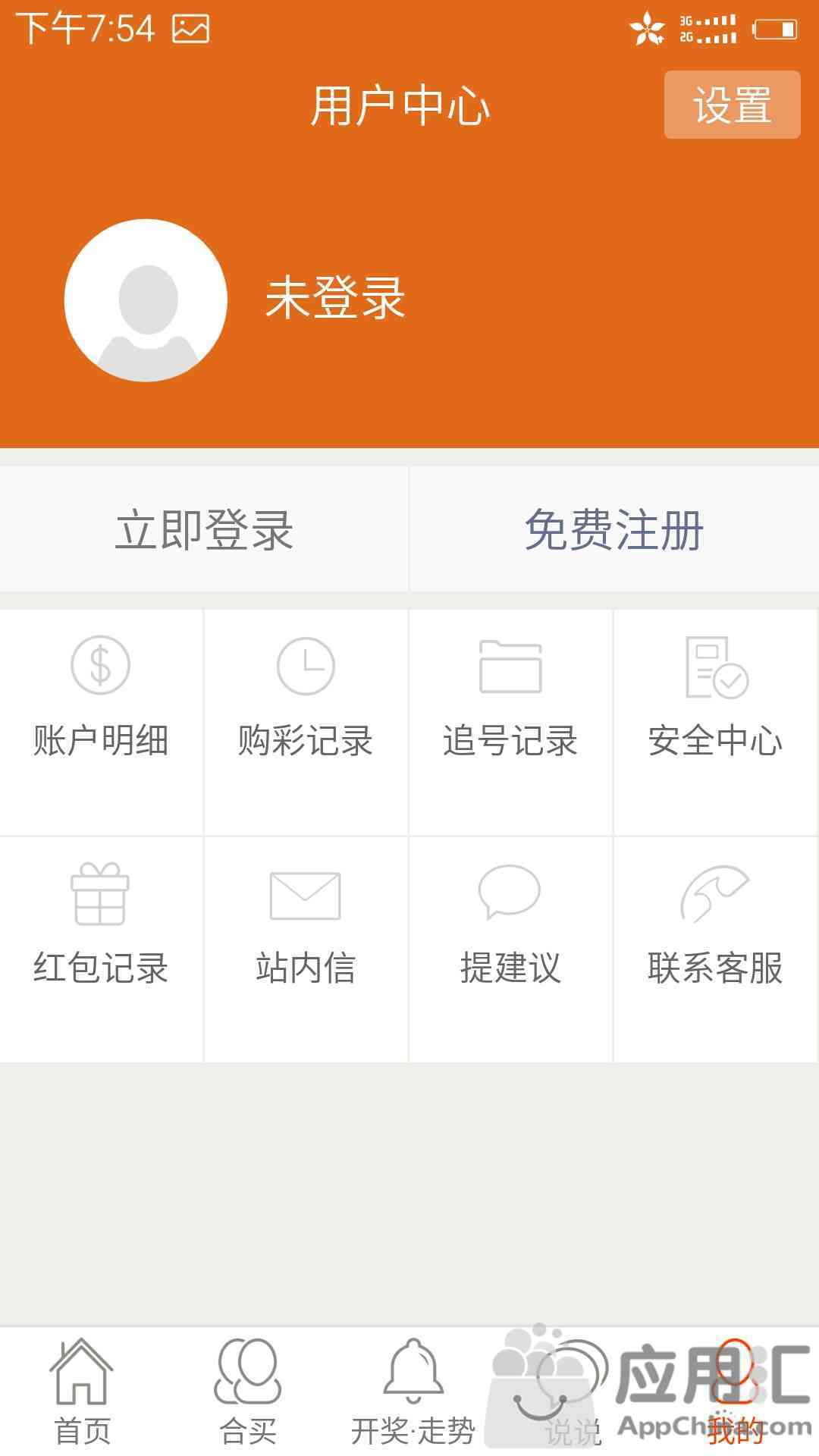This screenshot has height=1456, width=819.
Task: View 追号记录 records
Action: [510, 721]
